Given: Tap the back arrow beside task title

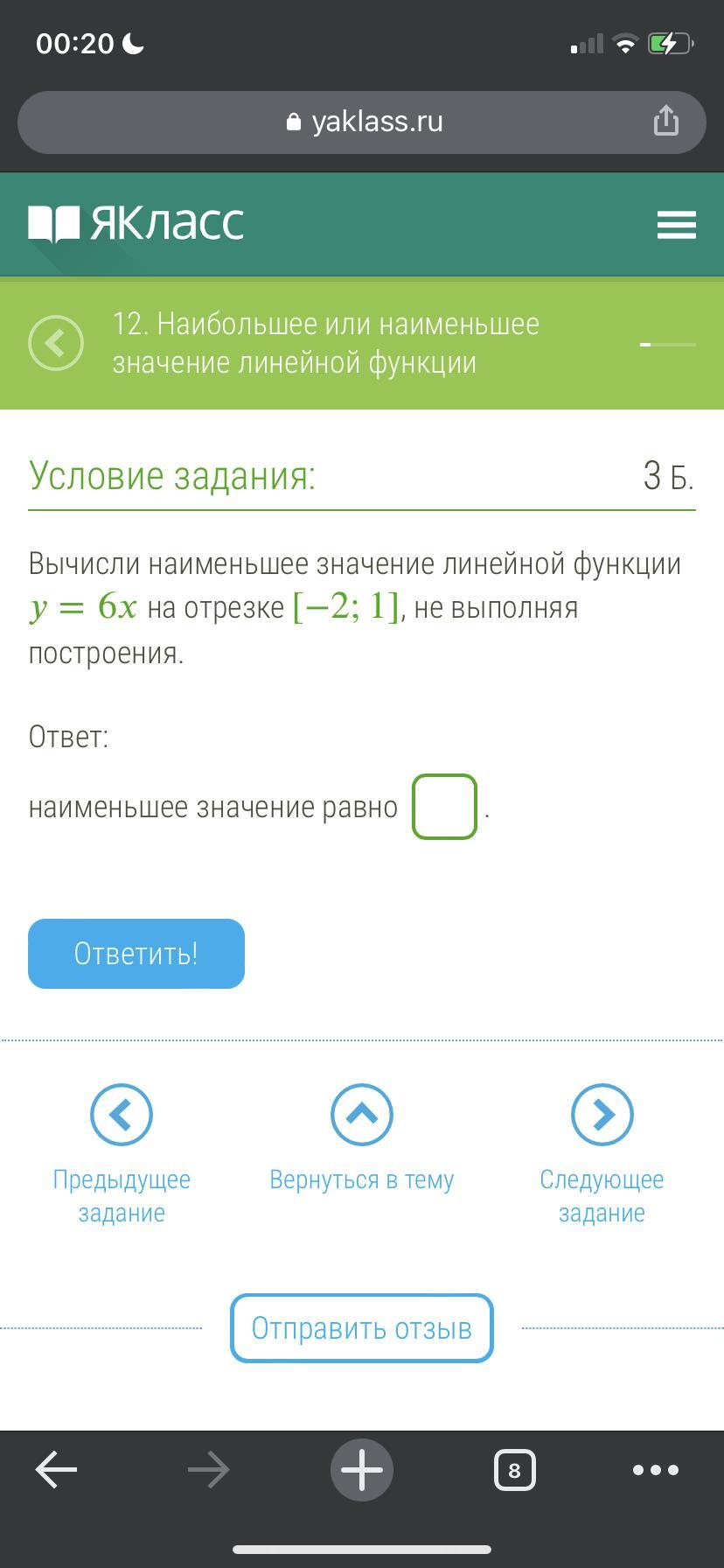Looking at the screenshot, I should 56,342.
